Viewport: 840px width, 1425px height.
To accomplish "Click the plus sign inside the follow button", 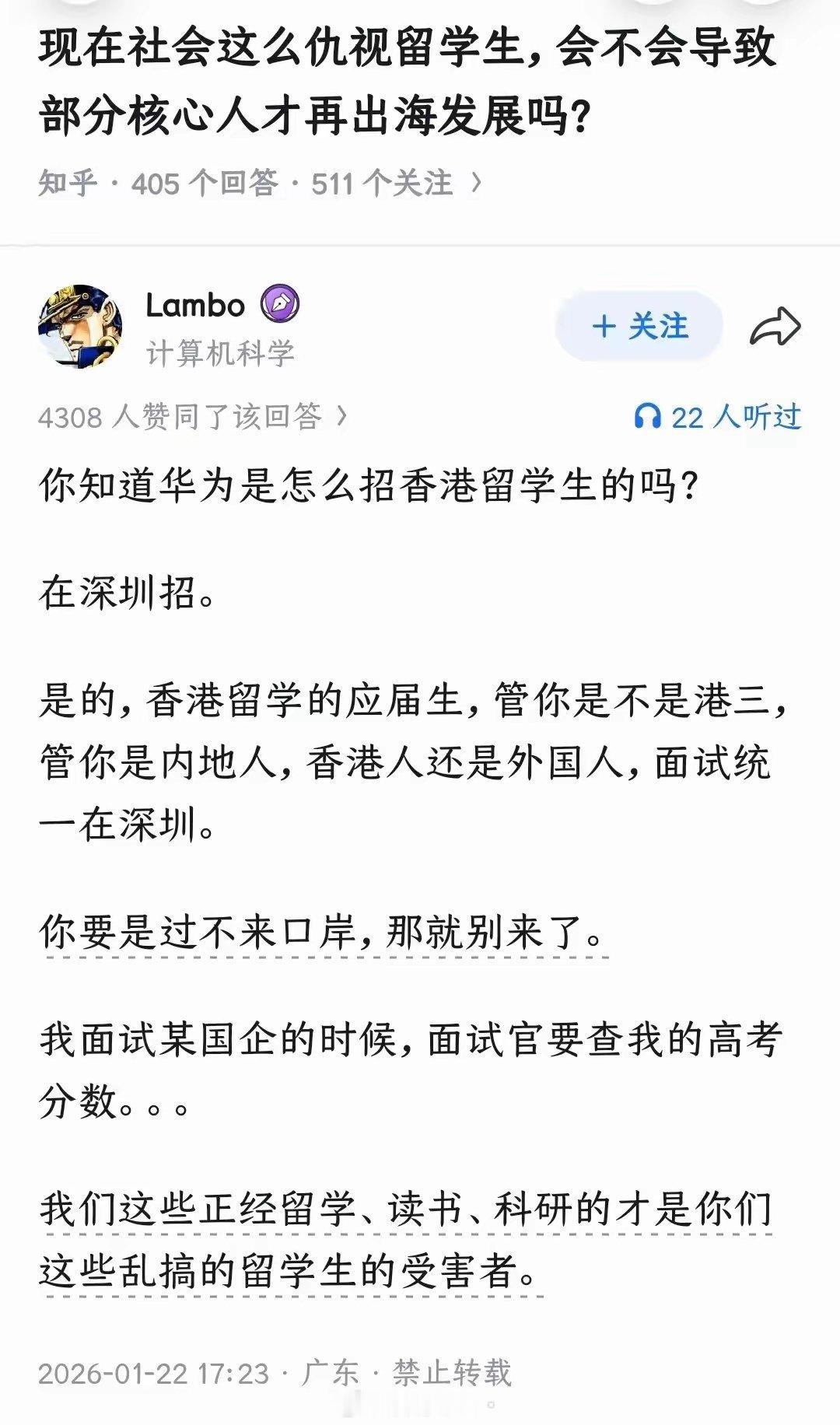I will coord(604,327).
